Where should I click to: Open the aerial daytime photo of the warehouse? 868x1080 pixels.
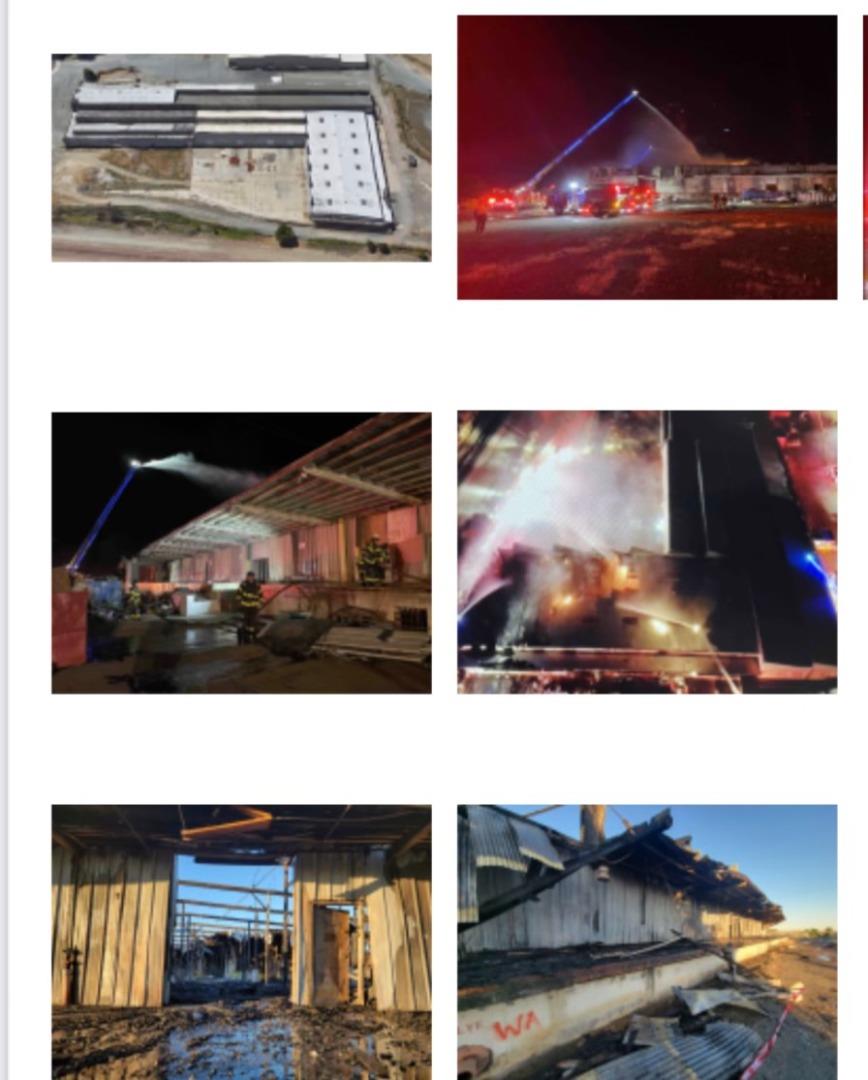[x=241, y=158]
